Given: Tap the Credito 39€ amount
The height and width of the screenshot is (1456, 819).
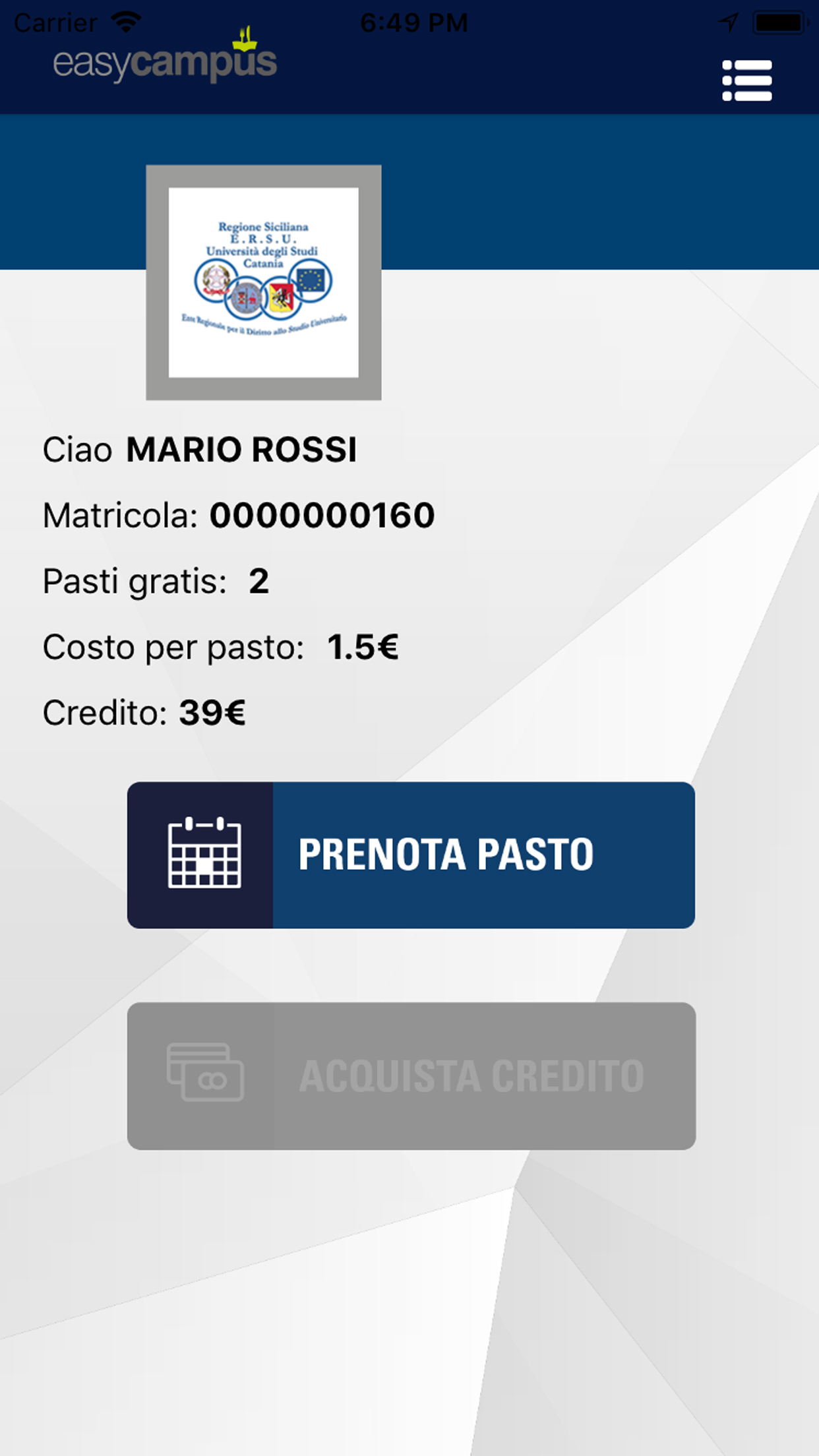Looking at the screenshot, I should [211, 713].
